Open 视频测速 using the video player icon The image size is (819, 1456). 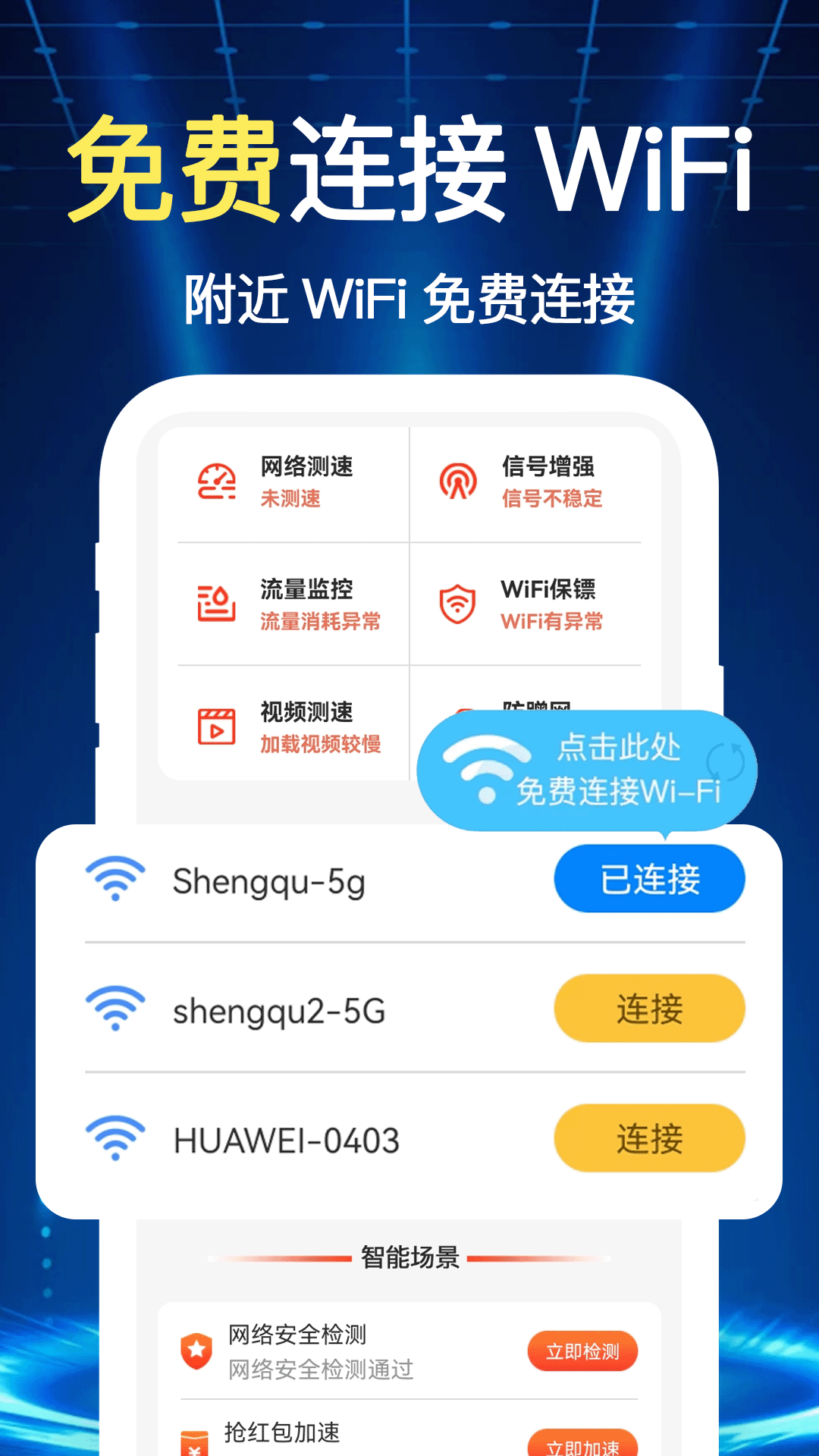click(216, 726)
